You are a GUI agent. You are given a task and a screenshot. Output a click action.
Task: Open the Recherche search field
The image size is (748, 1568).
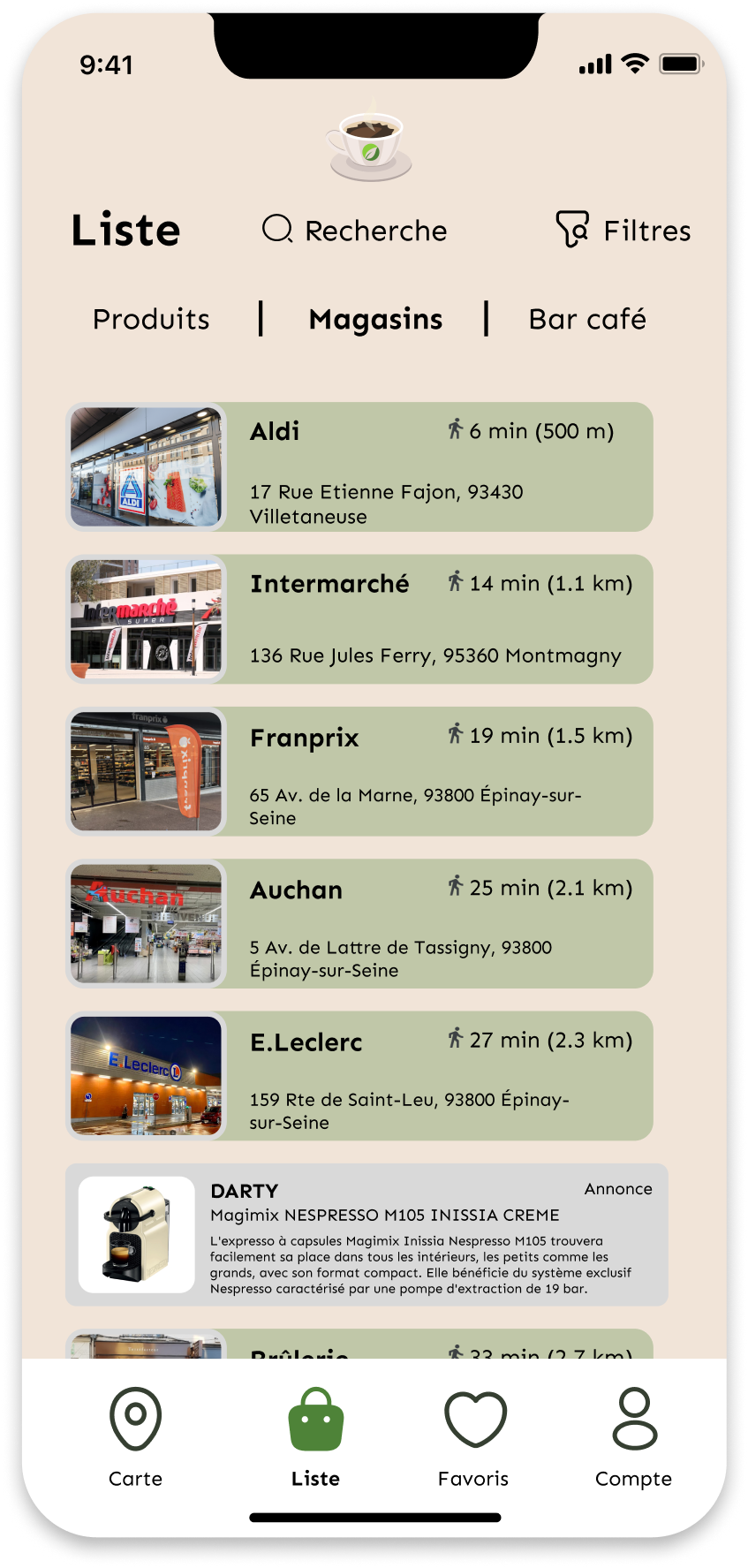point(355,231)
